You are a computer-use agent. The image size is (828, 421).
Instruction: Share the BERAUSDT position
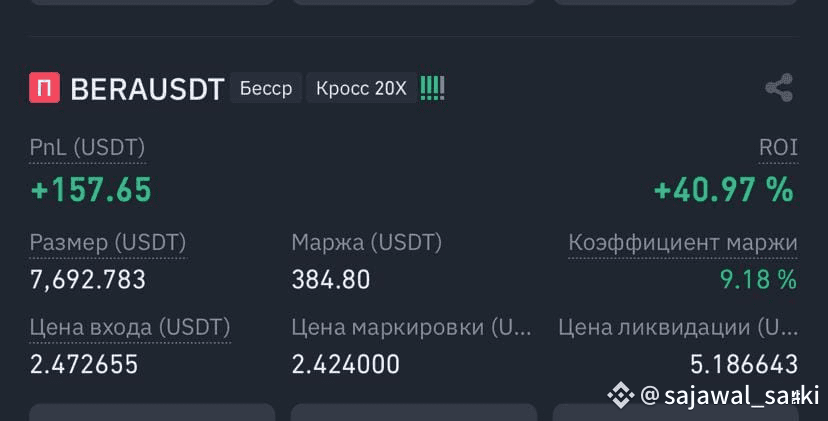tap(779, 88)
